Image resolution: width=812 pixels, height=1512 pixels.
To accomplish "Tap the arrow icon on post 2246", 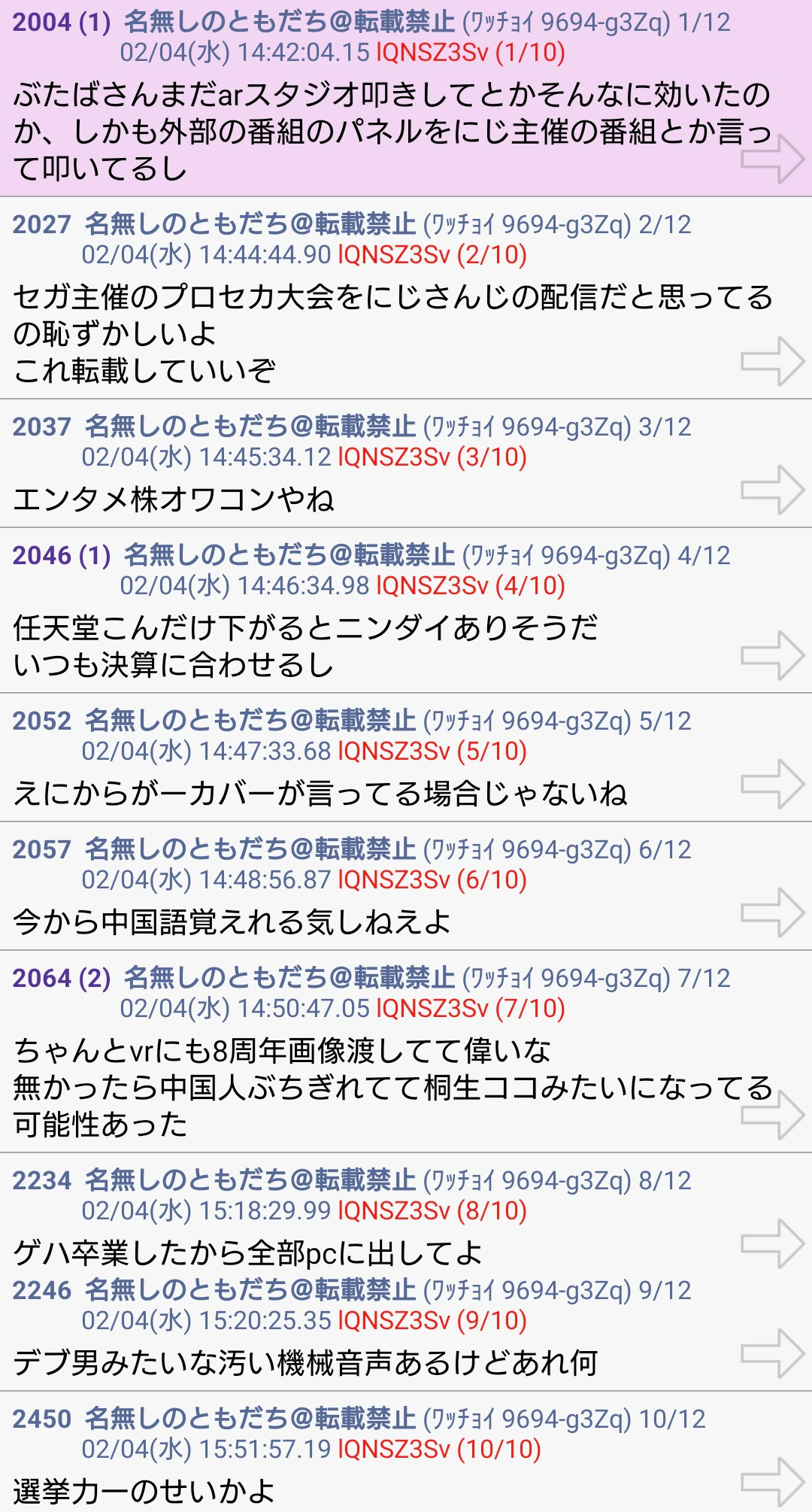I will pos(772,1353).
